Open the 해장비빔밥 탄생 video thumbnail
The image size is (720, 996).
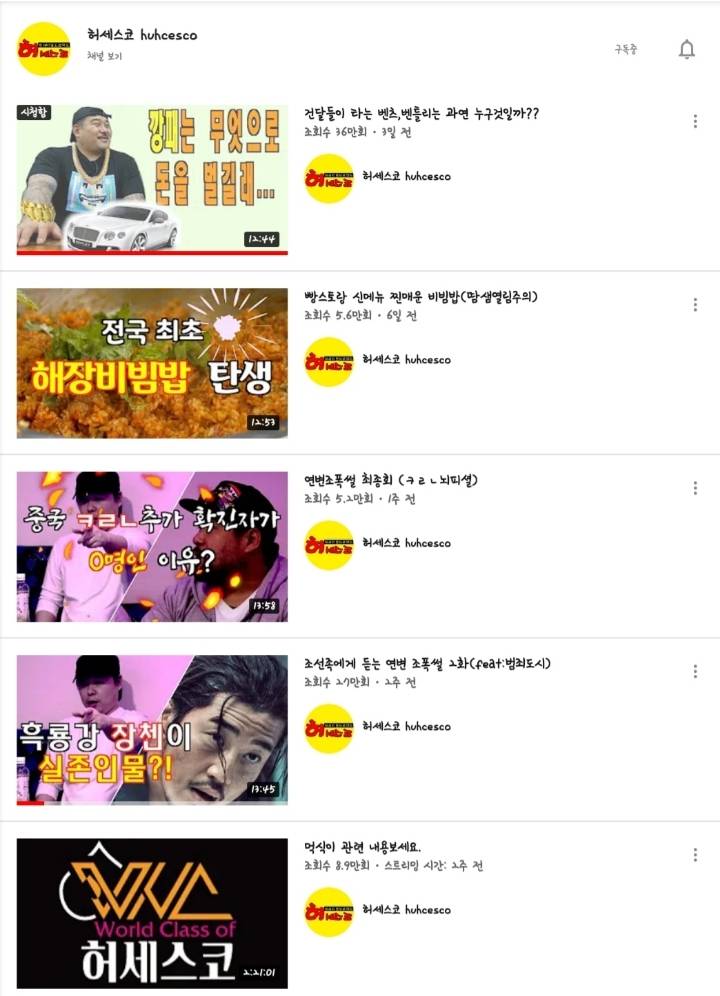coord(150,358)
